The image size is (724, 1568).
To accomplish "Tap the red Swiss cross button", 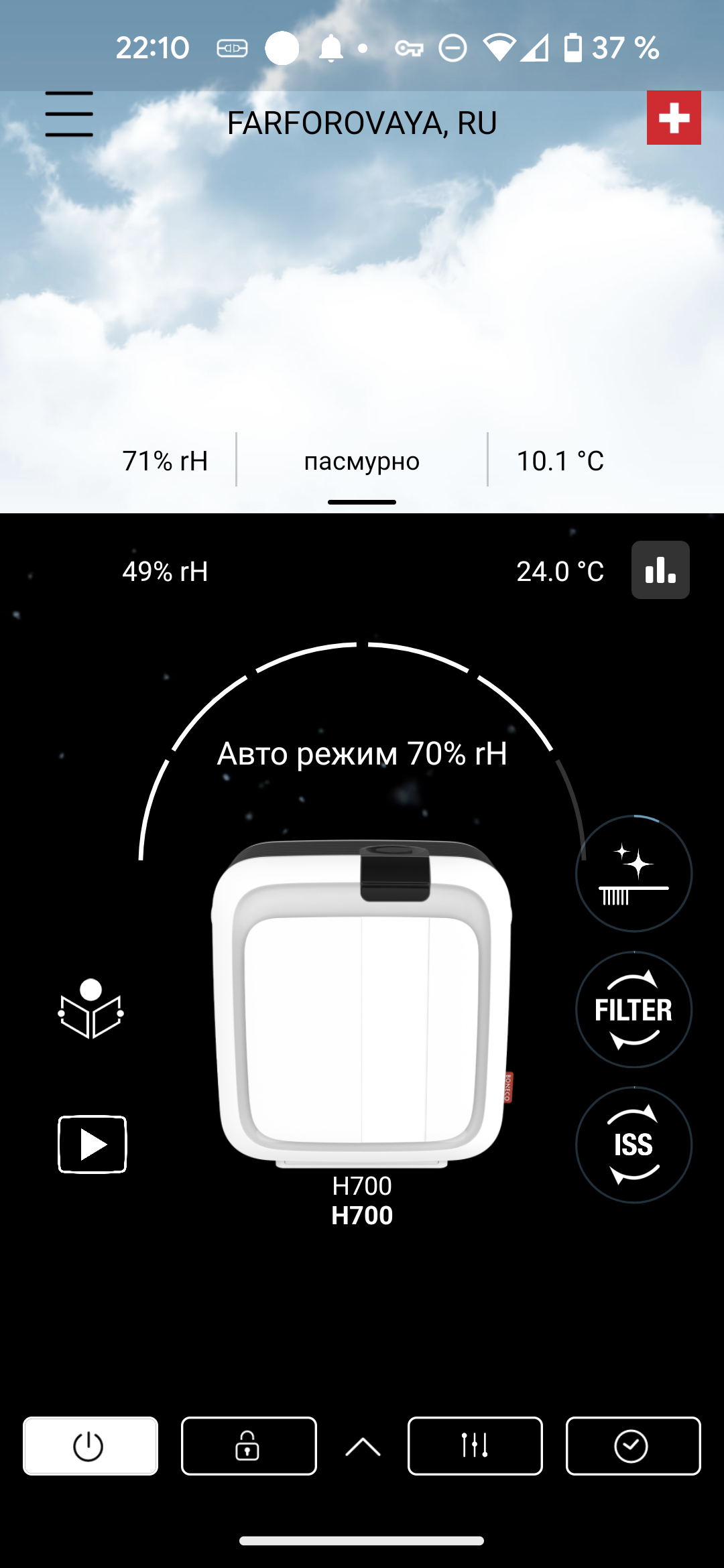I will [674, 118].
